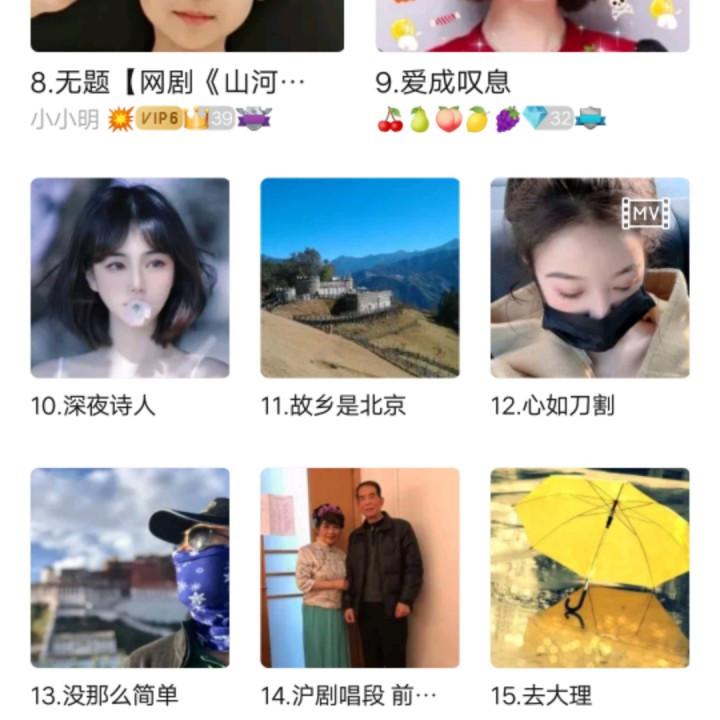Visit 小小明 user profile
Image resolution: width=720 pixels, height=720 pixels.
click(x=65, y=119)
